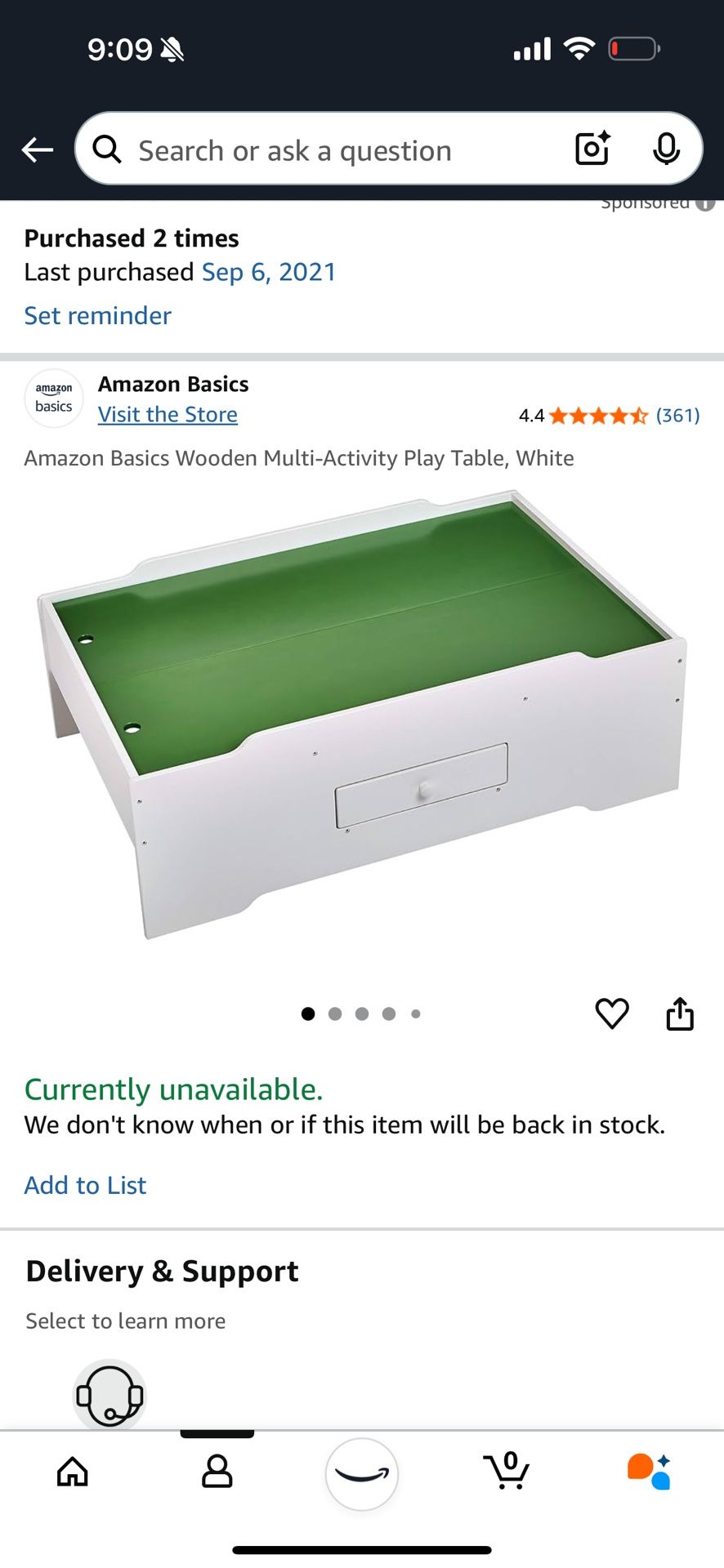The image size is (724, 1568).
Task: Open the Home screen via house icon
Action: coord(72,1472)
